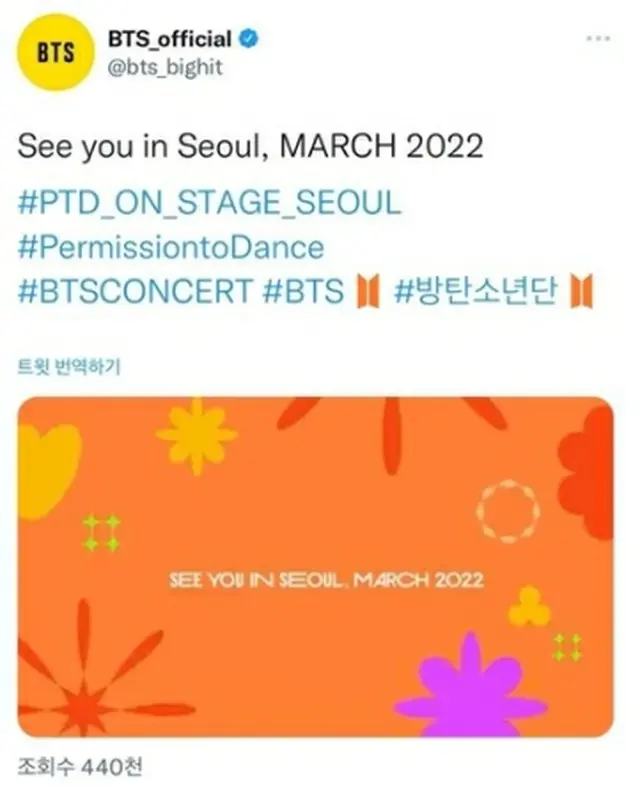The image size is (640, 797).
Task: Open the #BTS hashtag
Action: click(297, 291)
